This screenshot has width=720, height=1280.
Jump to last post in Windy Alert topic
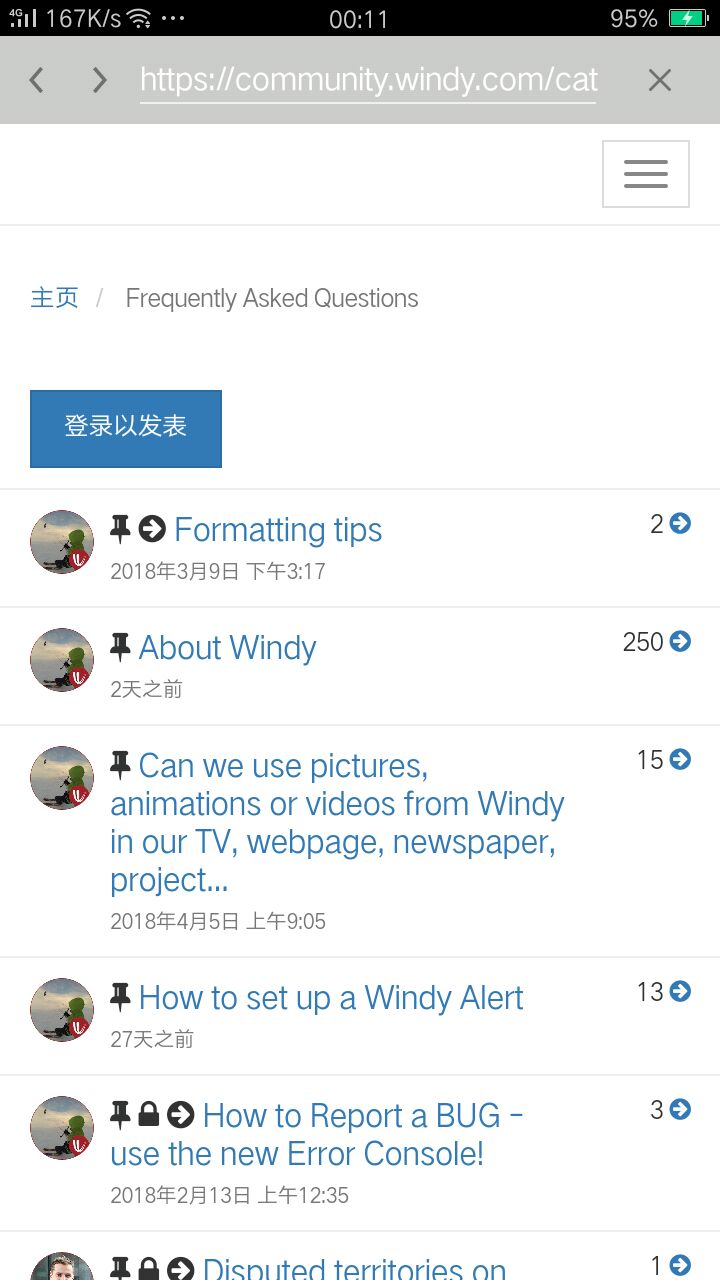pos(680,991)
